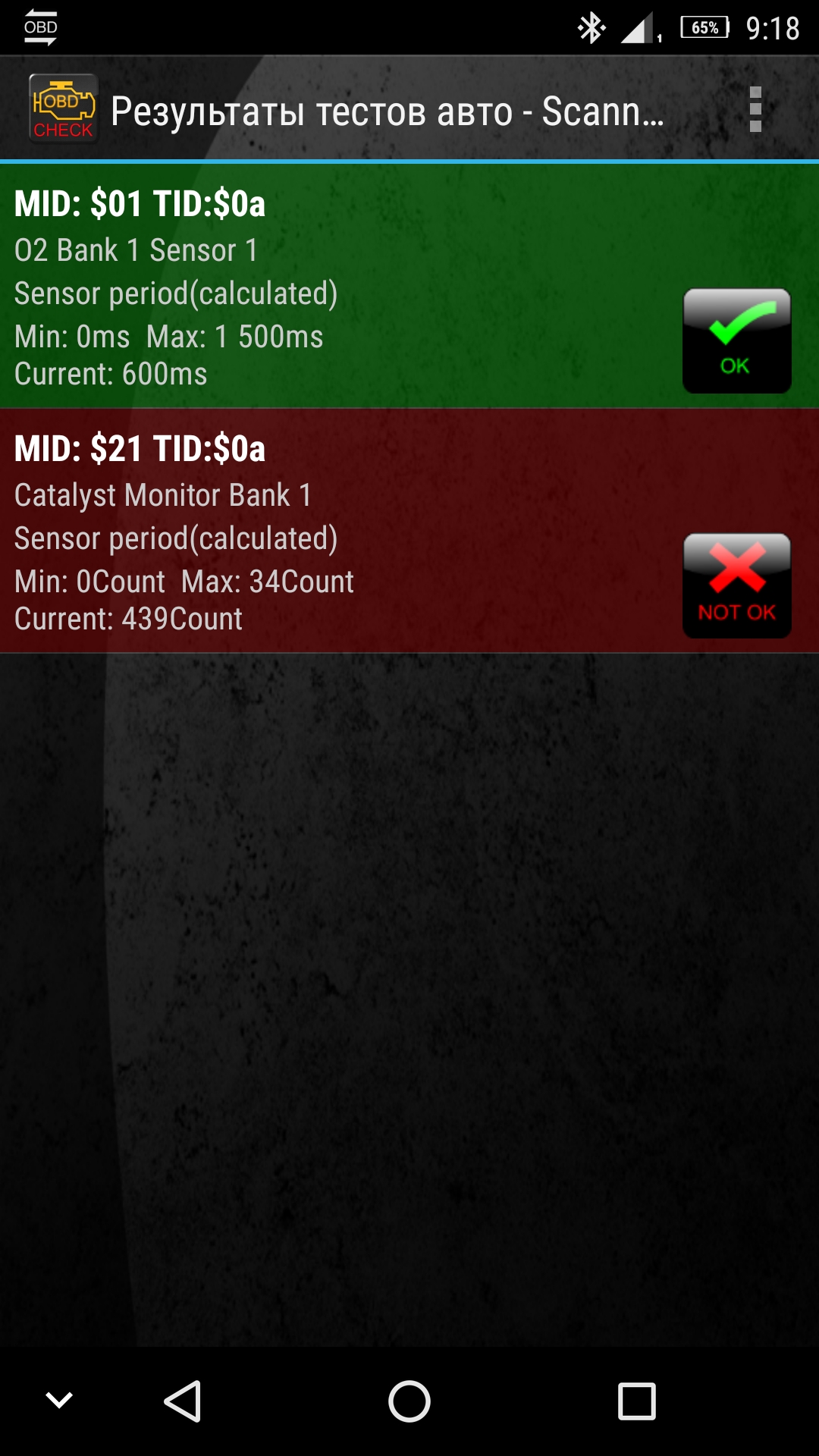Go back with the navigation bar

coord(183,1401)
